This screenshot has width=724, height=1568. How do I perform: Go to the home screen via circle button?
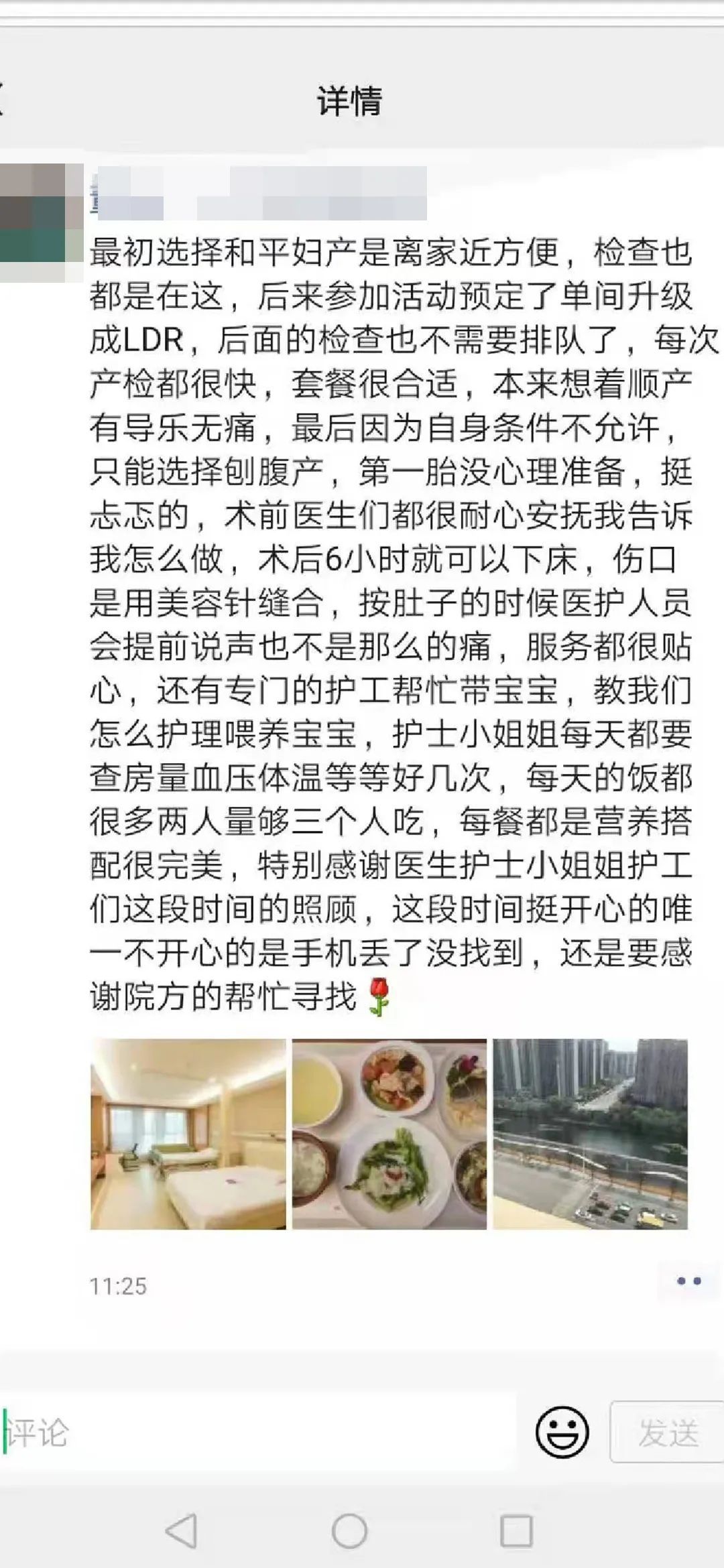pos(349,1530)
